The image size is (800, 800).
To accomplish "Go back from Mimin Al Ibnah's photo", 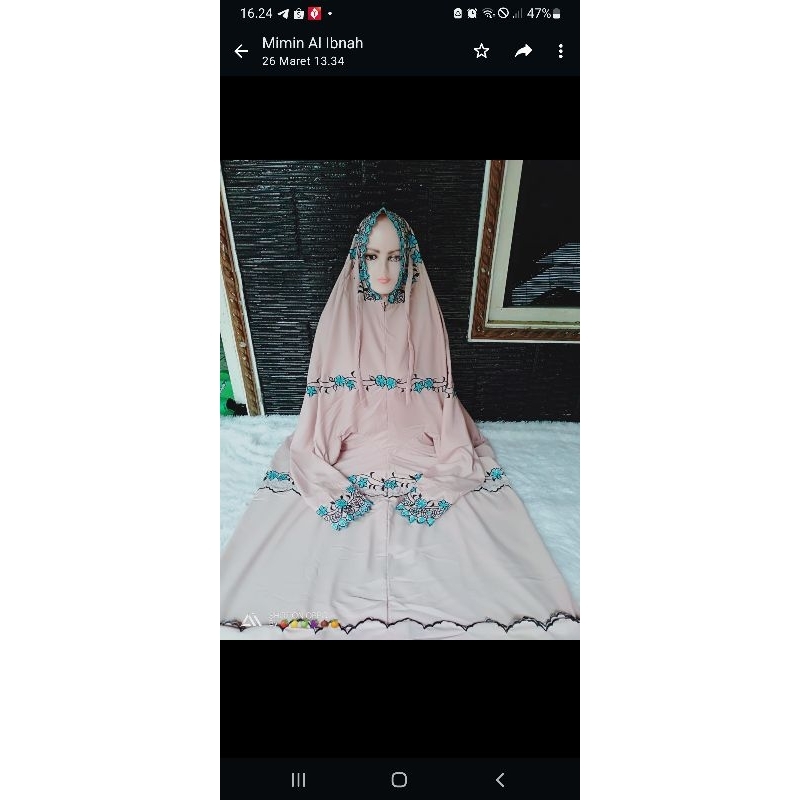I will pos(241,51).
